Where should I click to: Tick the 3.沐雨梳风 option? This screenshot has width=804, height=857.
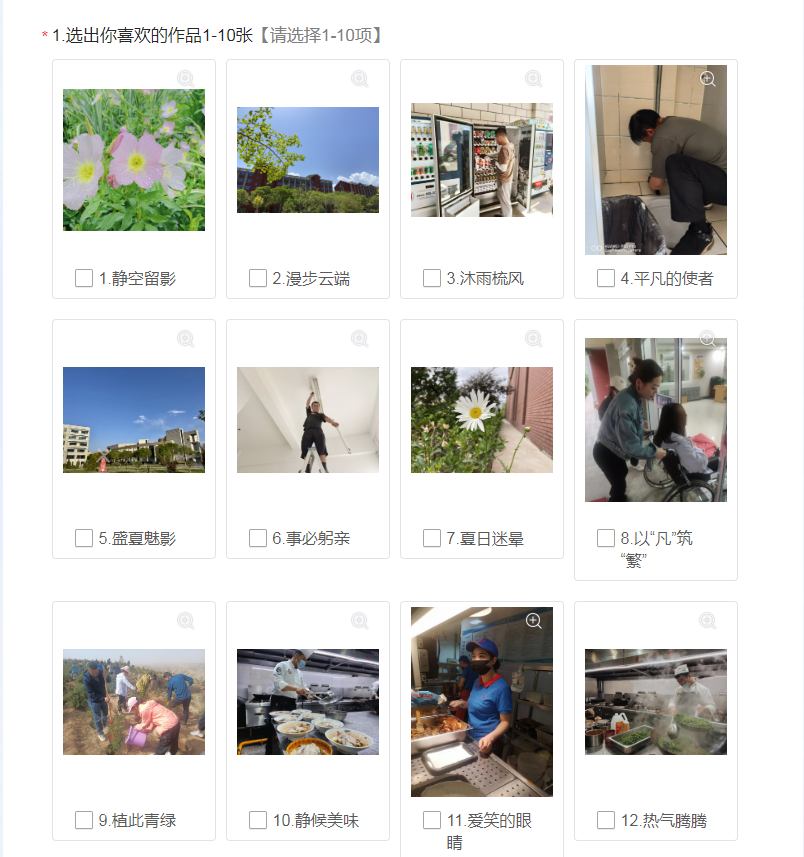(432, 278)
